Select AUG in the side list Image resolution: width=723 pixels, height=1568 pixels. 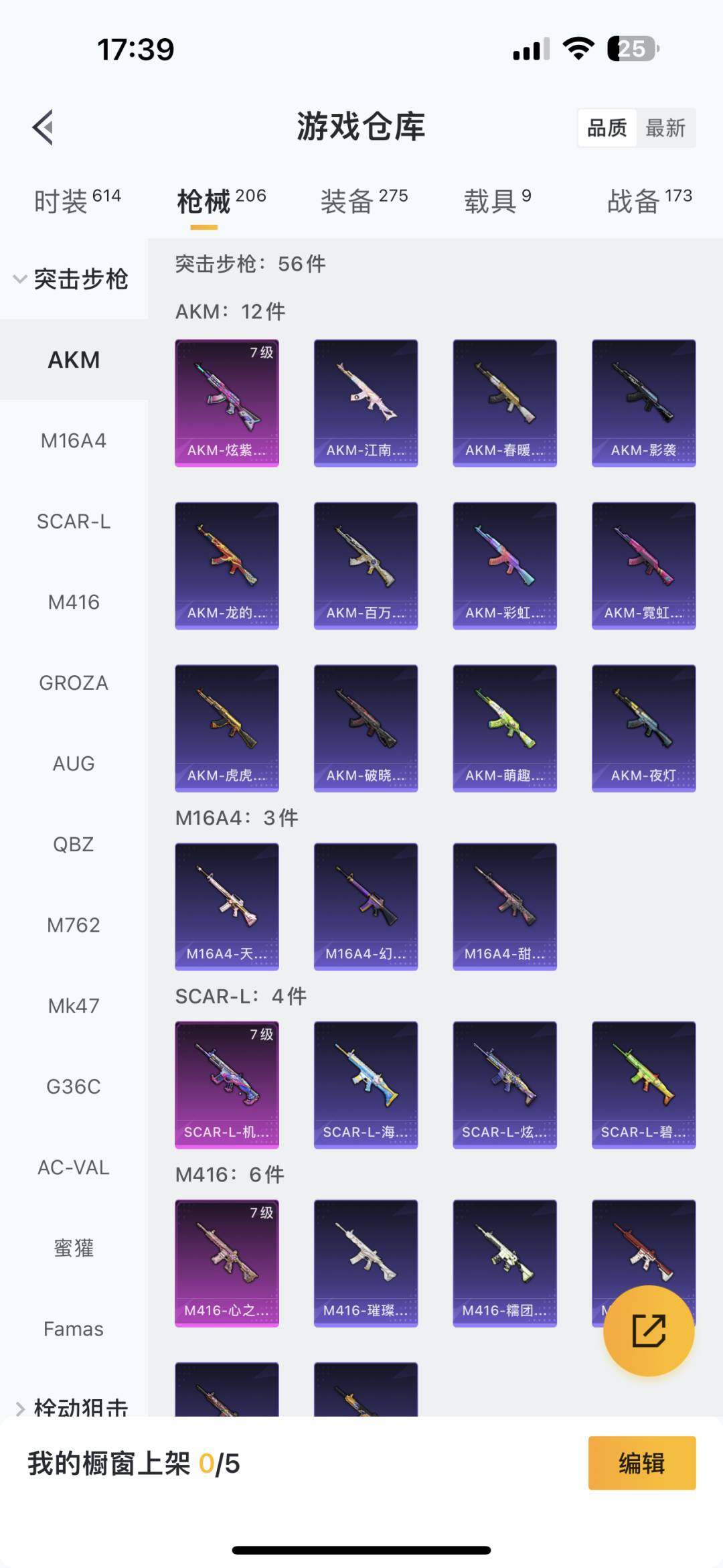(x=74, y=764)
